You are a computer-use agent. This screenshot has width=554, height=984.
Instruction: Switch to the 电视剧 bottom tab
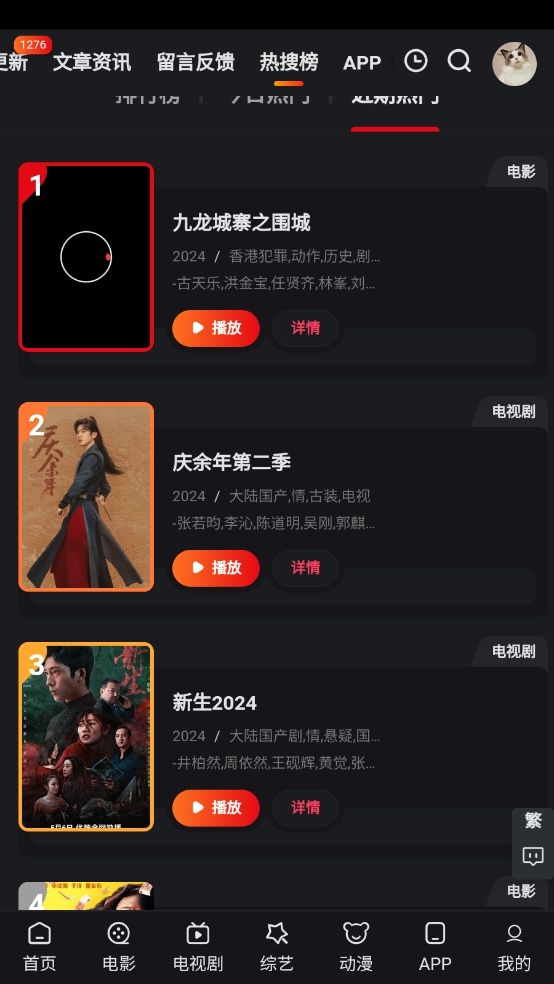198,947
